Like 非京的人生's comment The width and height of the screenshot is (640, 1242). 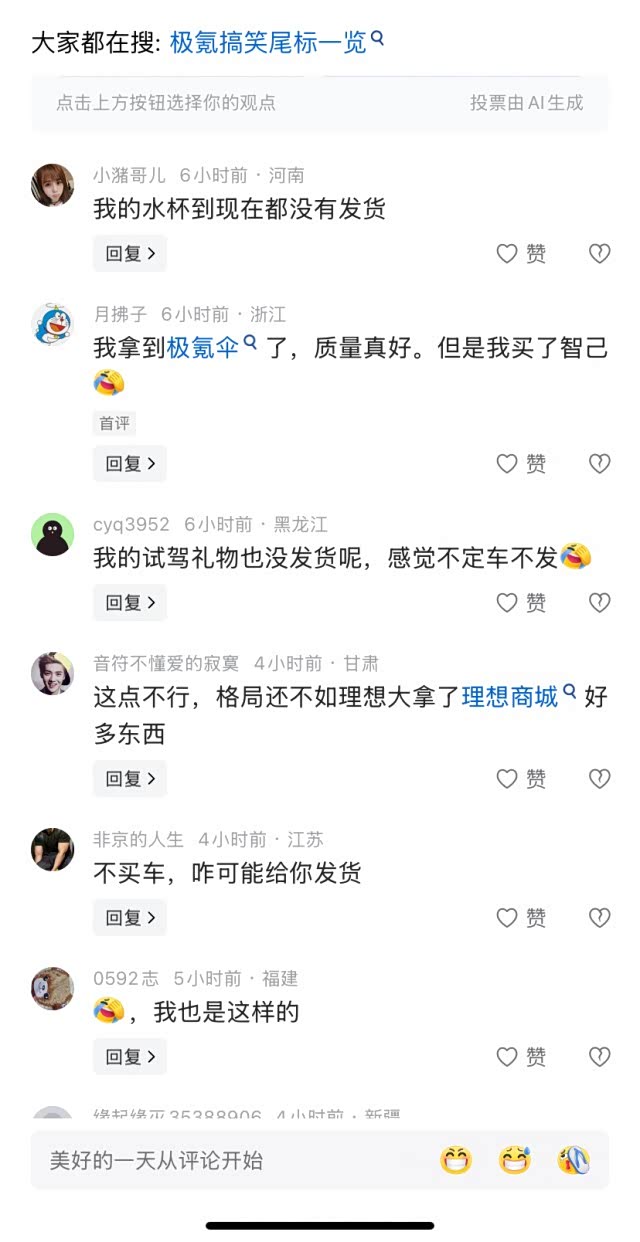pos(522,918)
